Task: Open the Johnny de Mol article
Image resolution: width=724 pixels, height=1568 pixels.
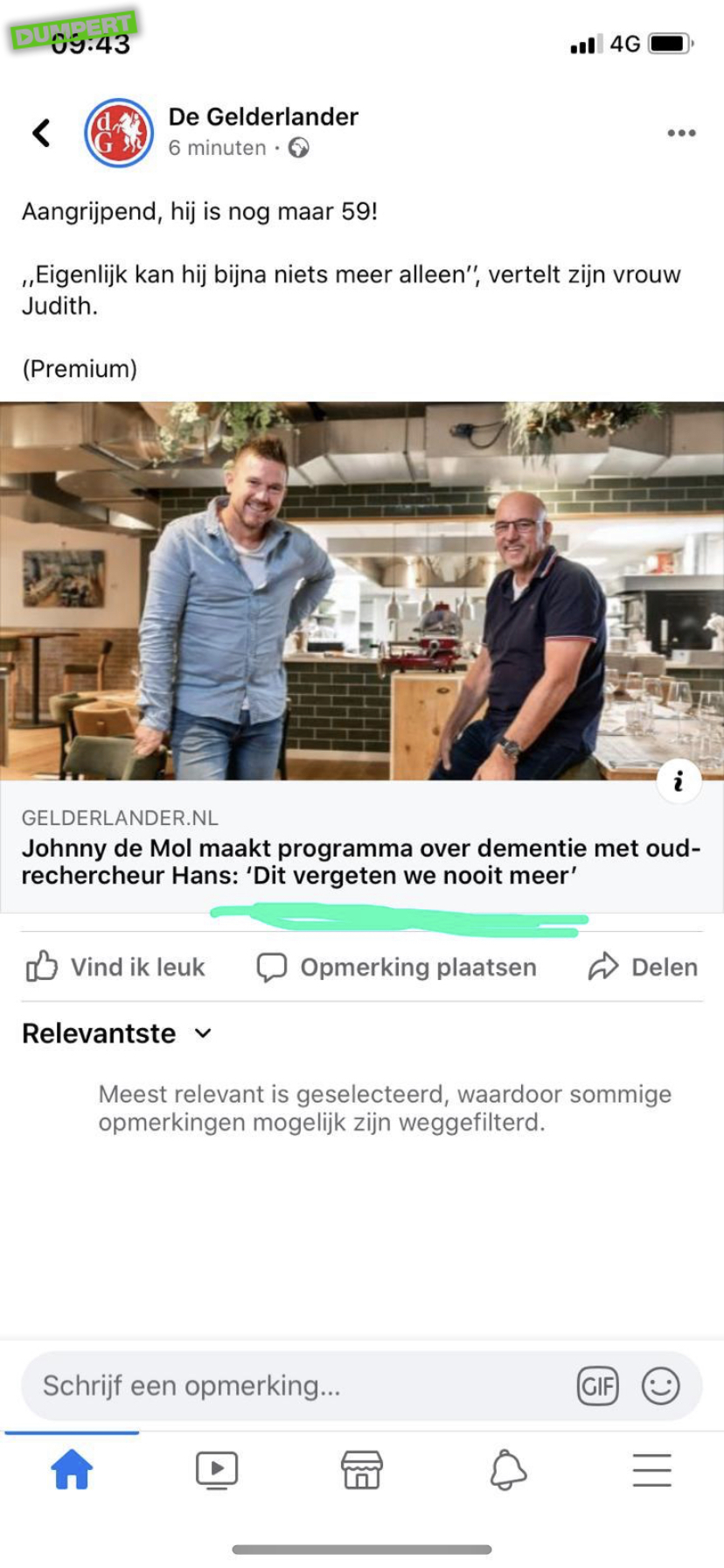Action: [x=360, y=861]
